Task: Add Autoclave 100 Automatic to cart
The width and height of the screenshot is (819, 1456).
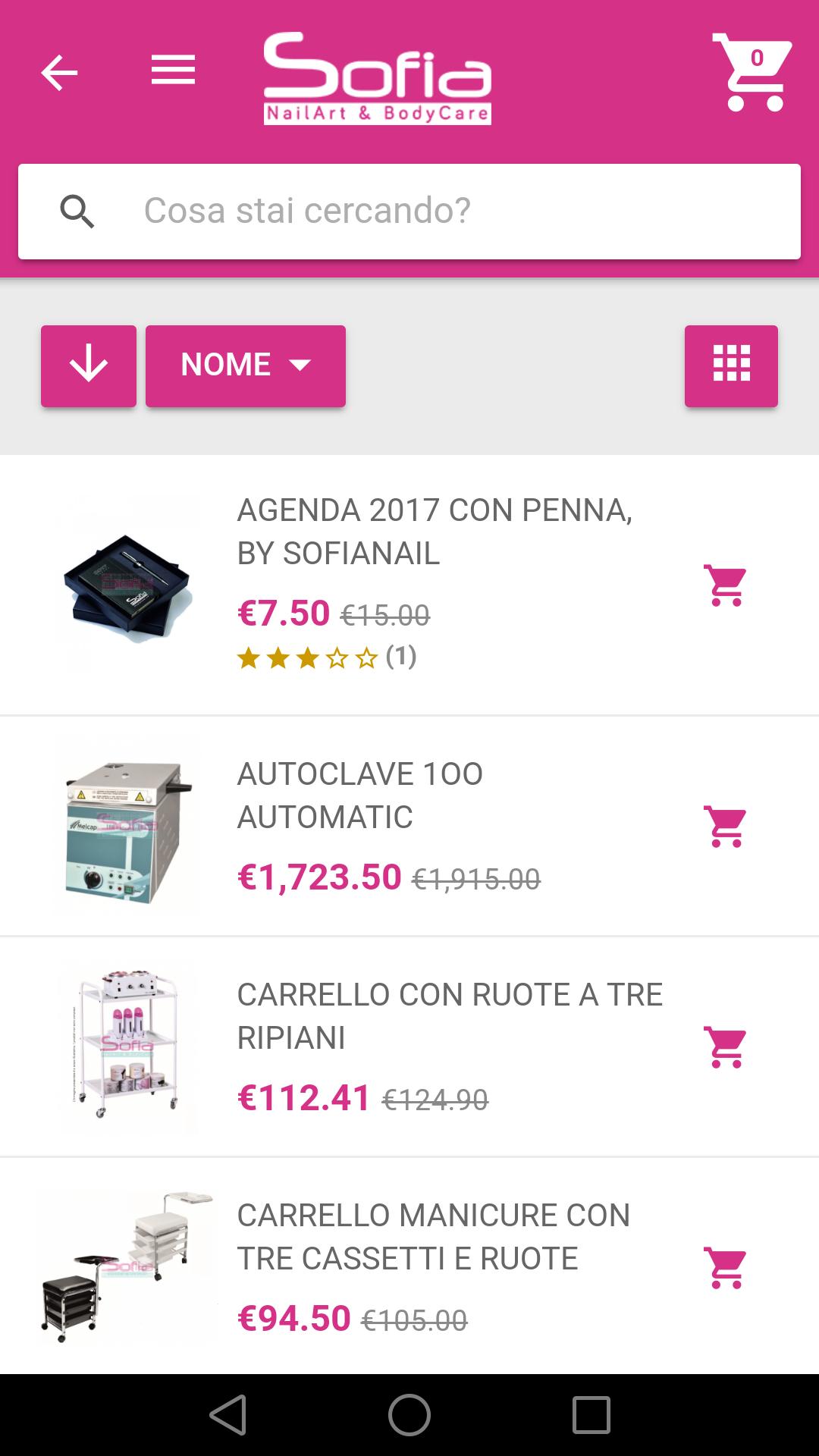Action: [726, 826]
